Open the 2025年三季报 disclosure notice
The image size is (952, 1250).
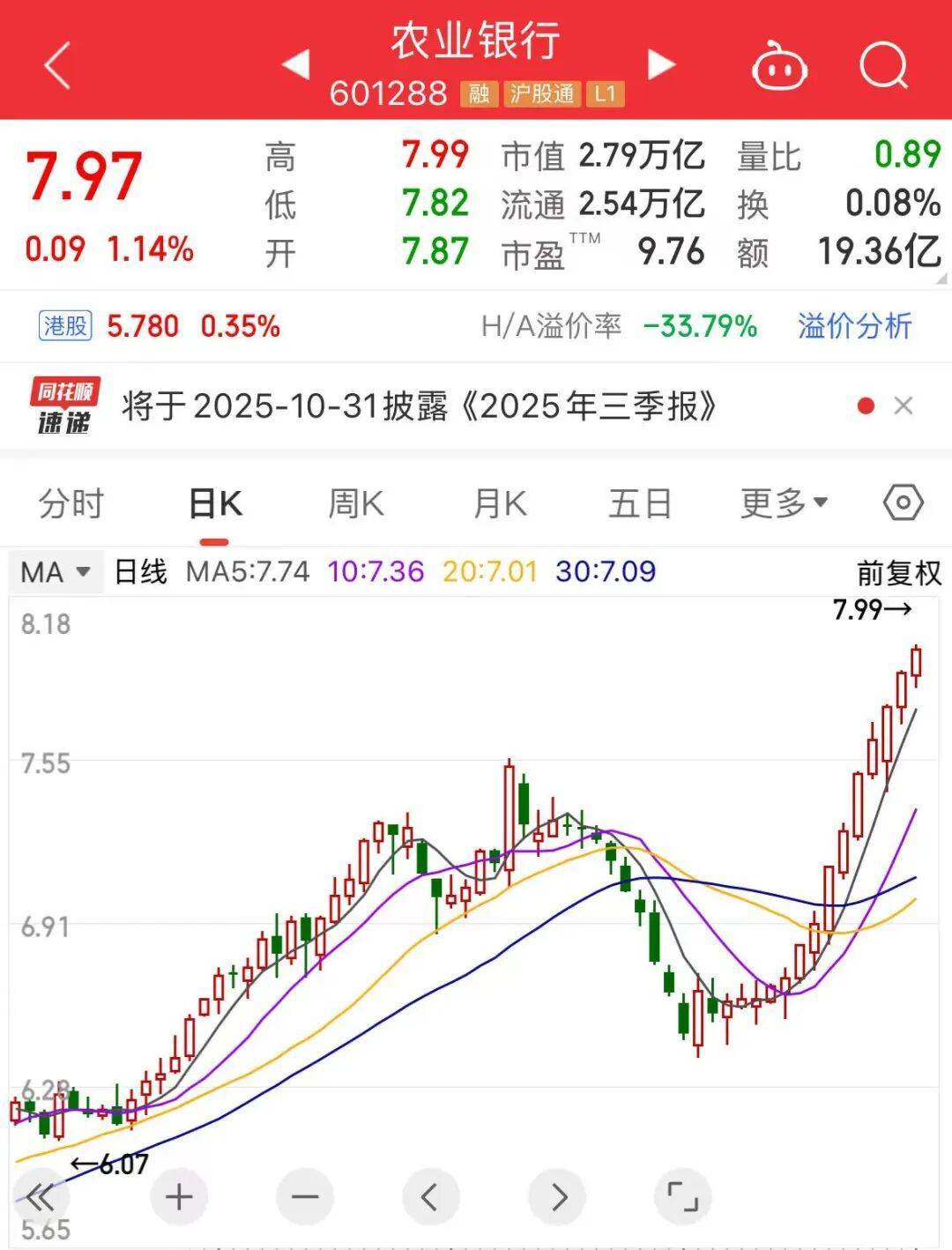tap(420, 406)
